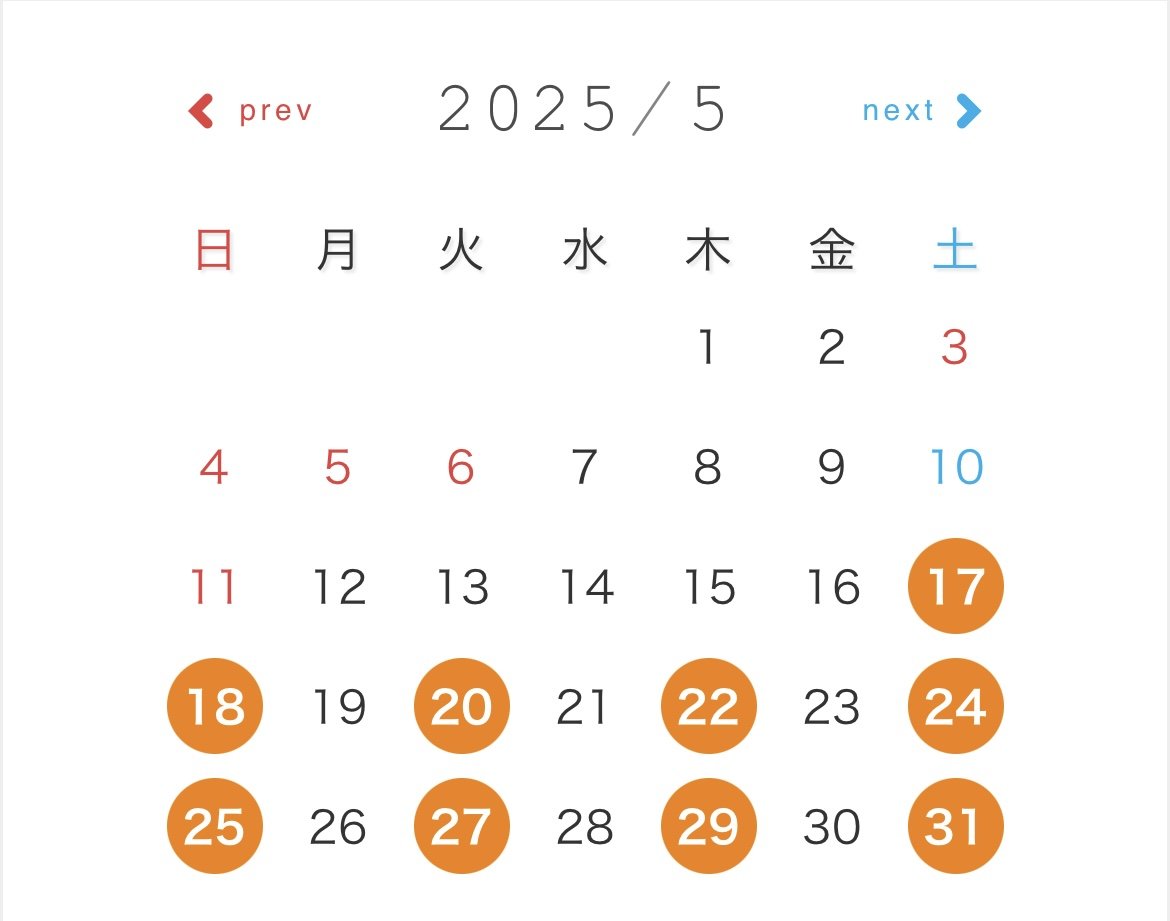Choose May 25 on the calendar
Screen dimensions: 1170x921
click(x=215, y=826)
